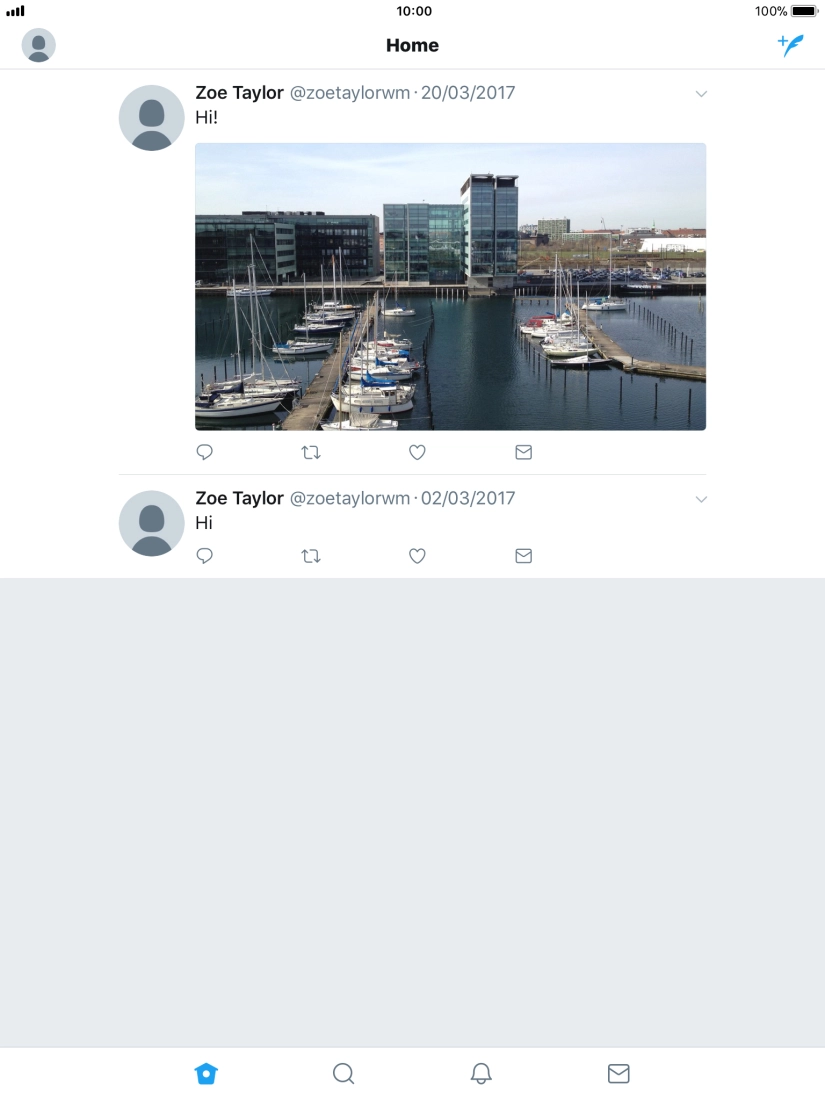Send the 02/03/2017 tweet as a message
The image size is (825, 1100).
(523, 556)
